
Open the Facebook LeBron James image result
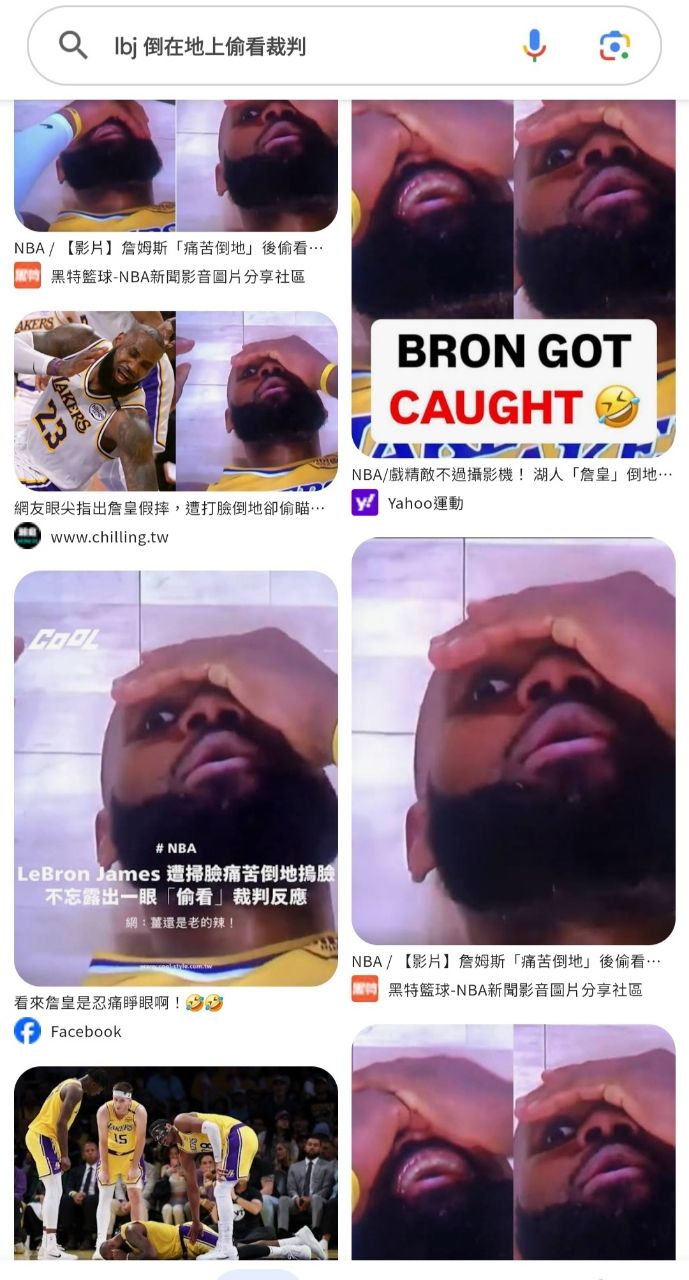tap(176, 778)
